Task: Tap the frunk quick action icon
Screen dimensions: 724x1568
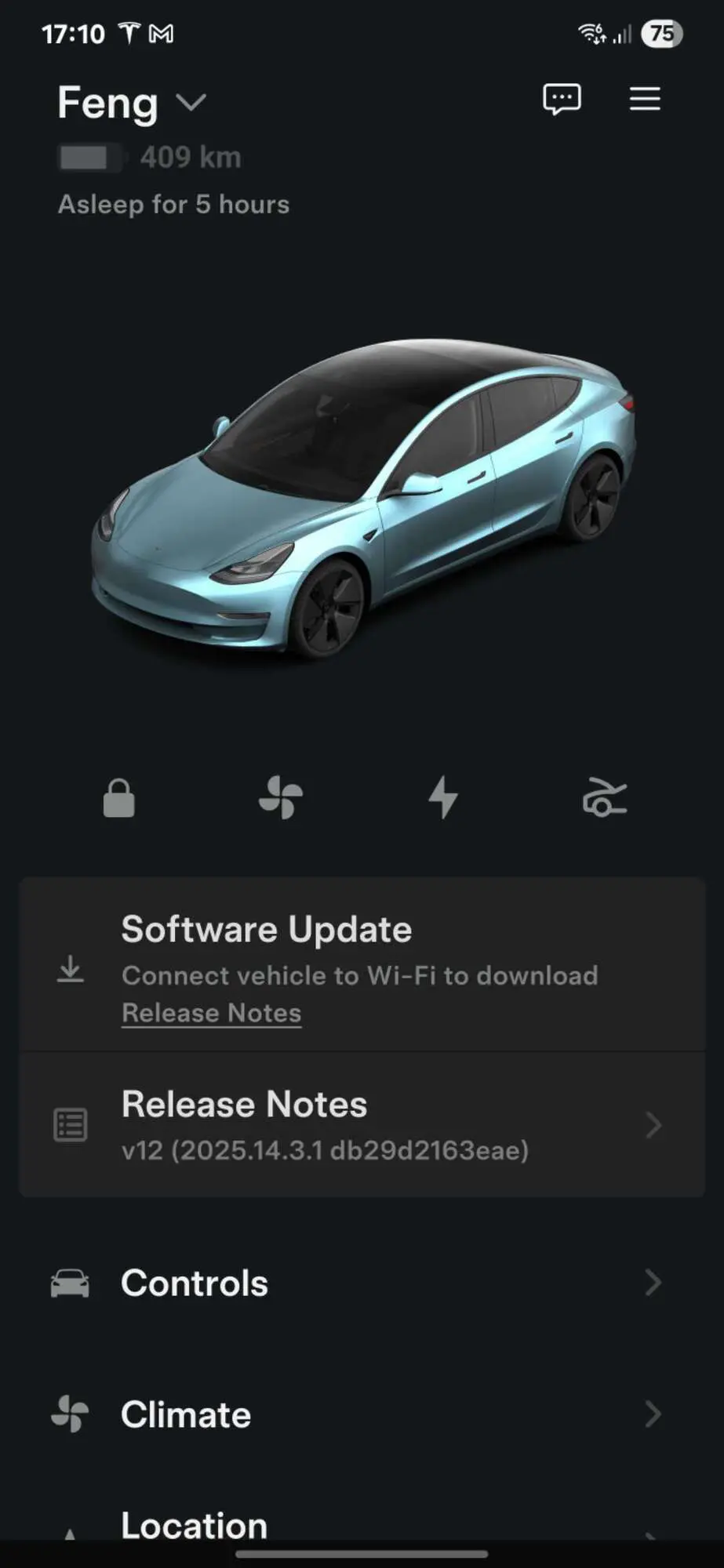Action: click(604, 798)
